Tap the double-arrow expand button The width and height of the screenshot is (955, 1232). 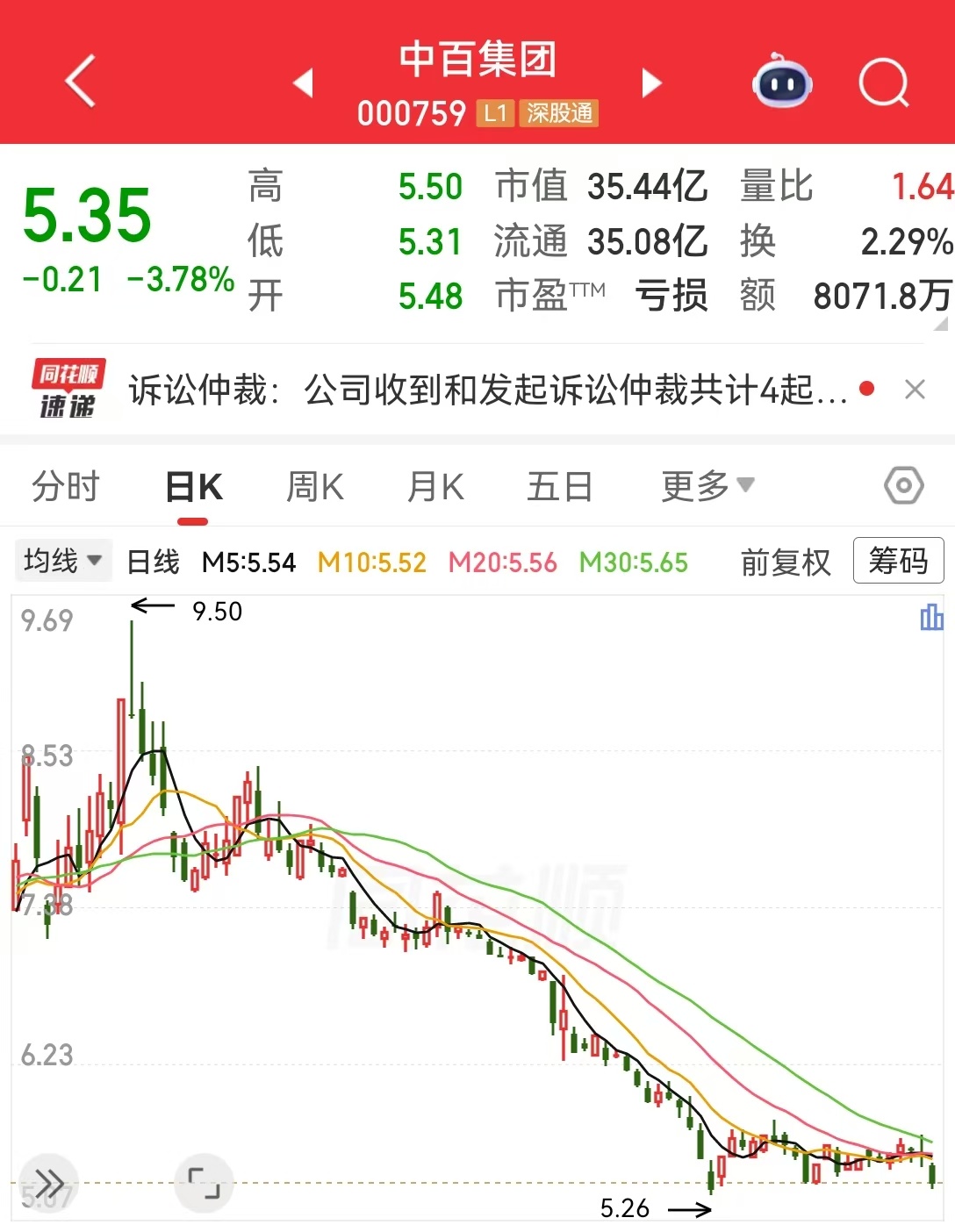tap(49, 1184)
